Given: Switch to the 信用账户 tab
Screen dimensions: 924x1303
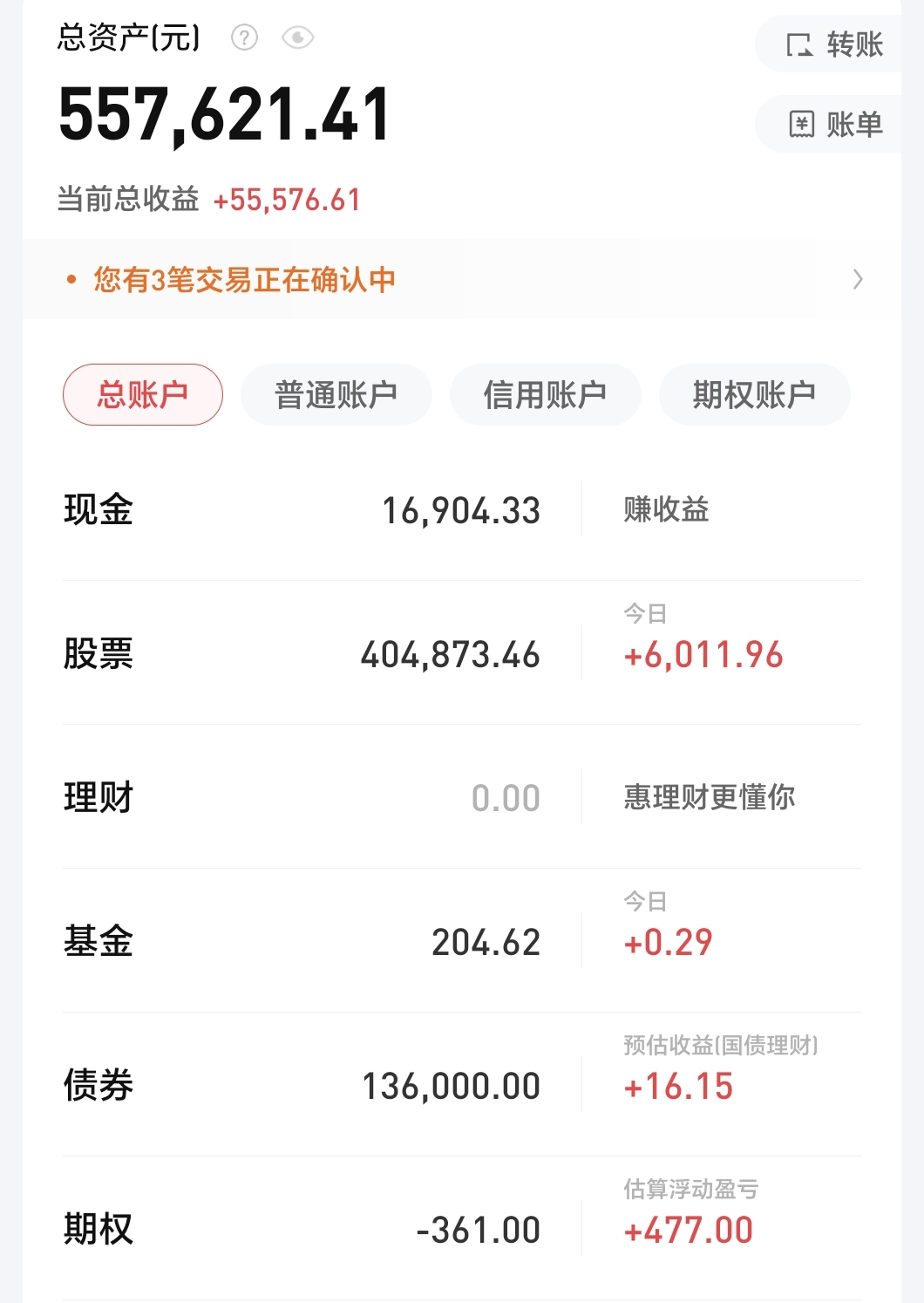Looking at the screenshot, I should (x=546, y=395).
